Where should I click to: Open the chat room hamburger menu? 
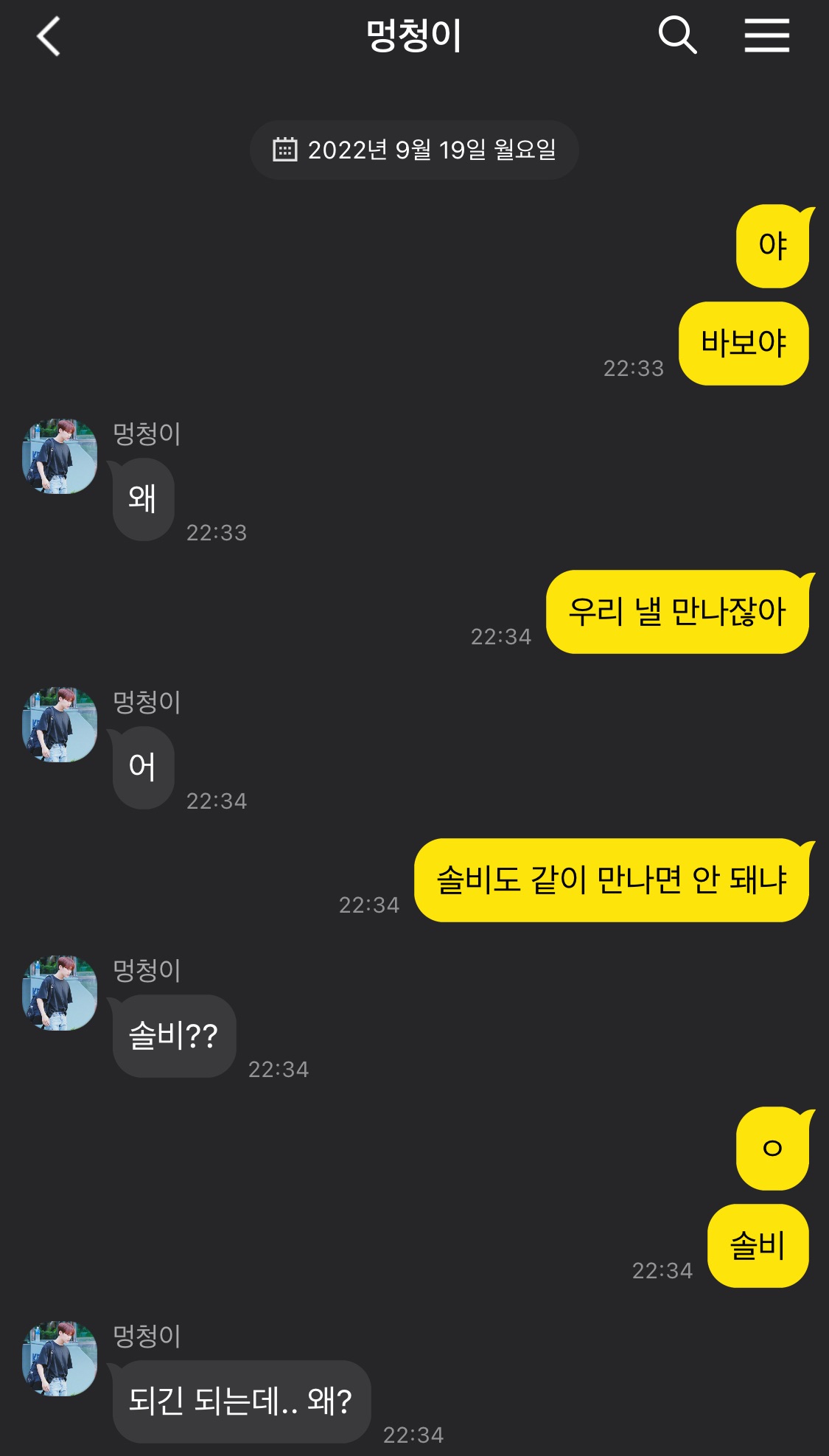click(766, 35)
